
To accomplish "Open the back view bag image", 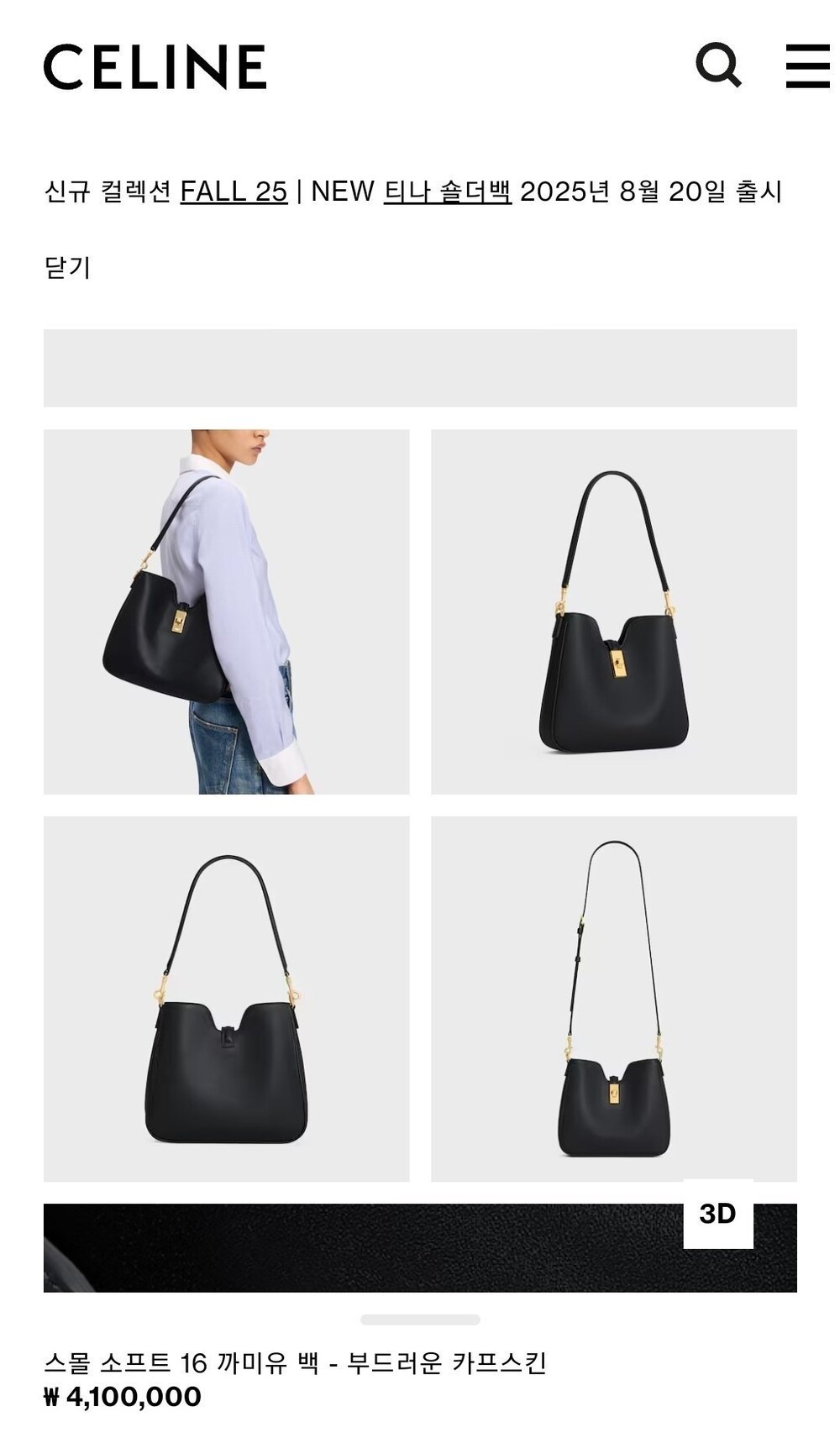I will click(227, 999).
